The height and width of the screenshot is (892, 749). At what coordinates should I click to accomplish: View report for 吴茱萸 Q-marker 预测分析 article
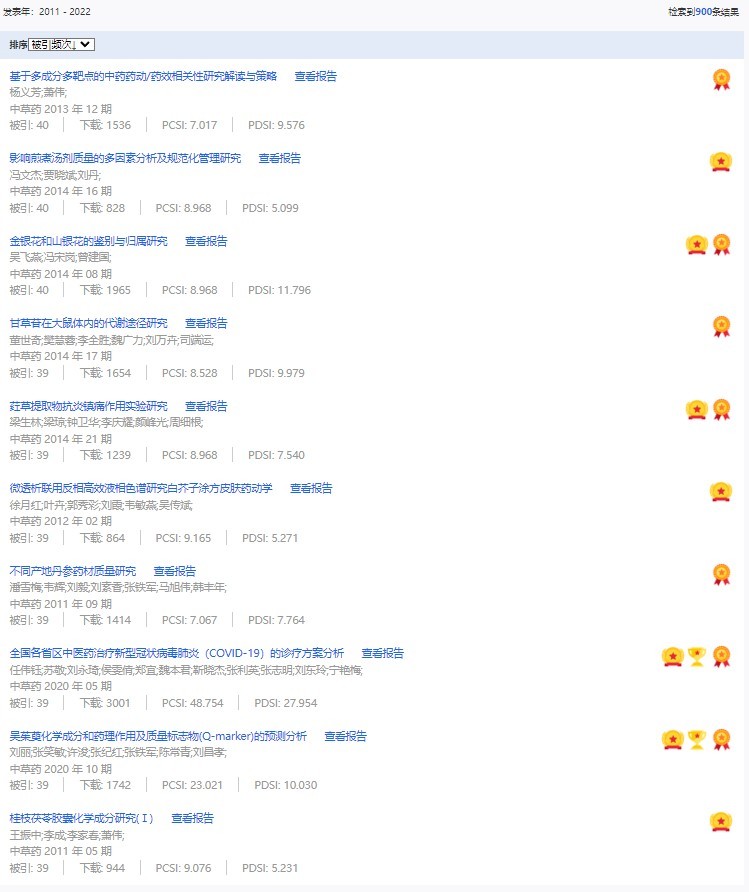coord(345,736)
